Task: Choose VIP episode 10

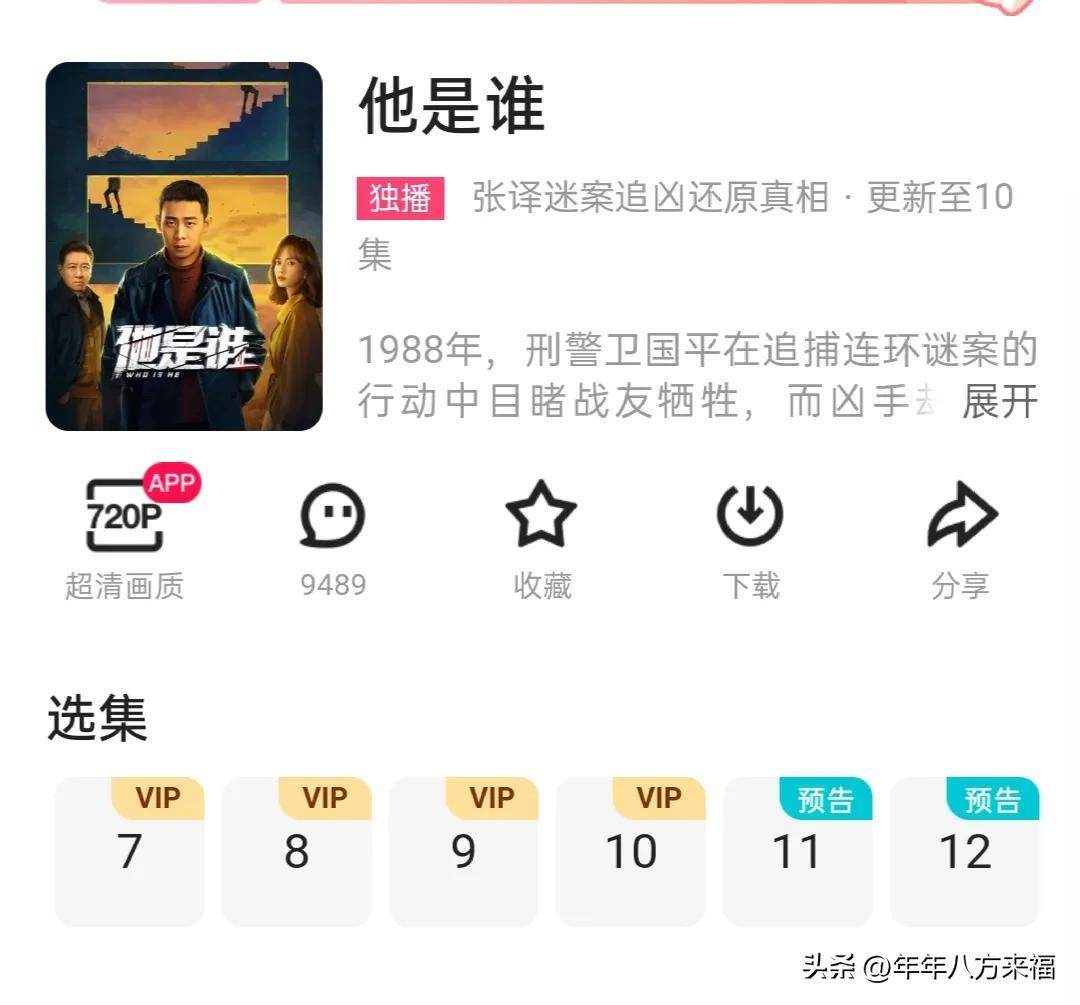Action: tap(630, 852)
